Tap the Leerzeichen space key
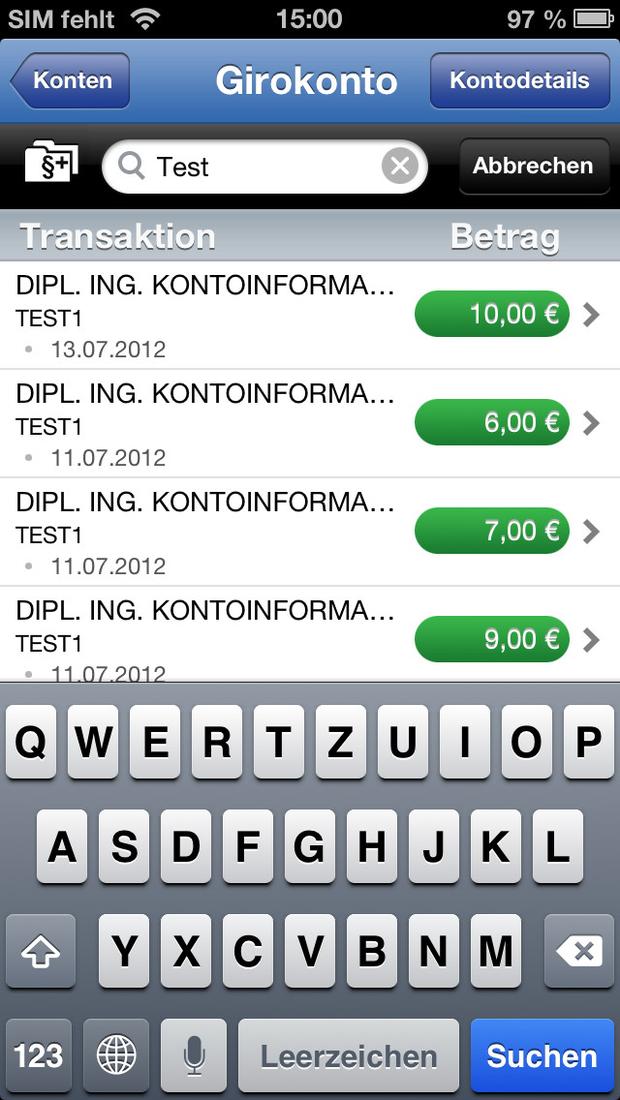 pos(349,1056)
